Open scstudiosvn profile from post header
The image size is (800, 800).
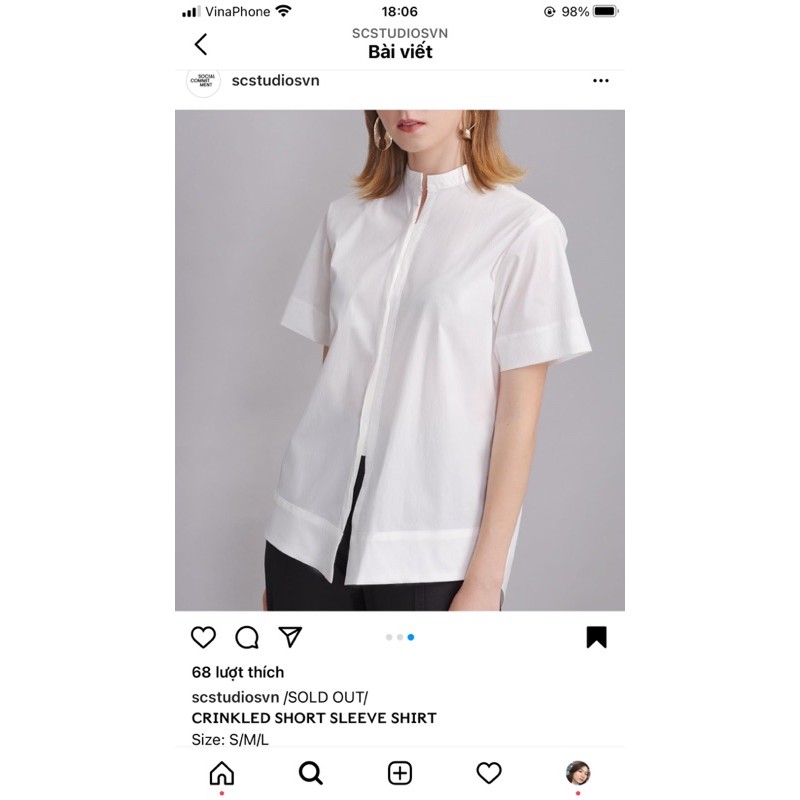(x=275, y=81)
